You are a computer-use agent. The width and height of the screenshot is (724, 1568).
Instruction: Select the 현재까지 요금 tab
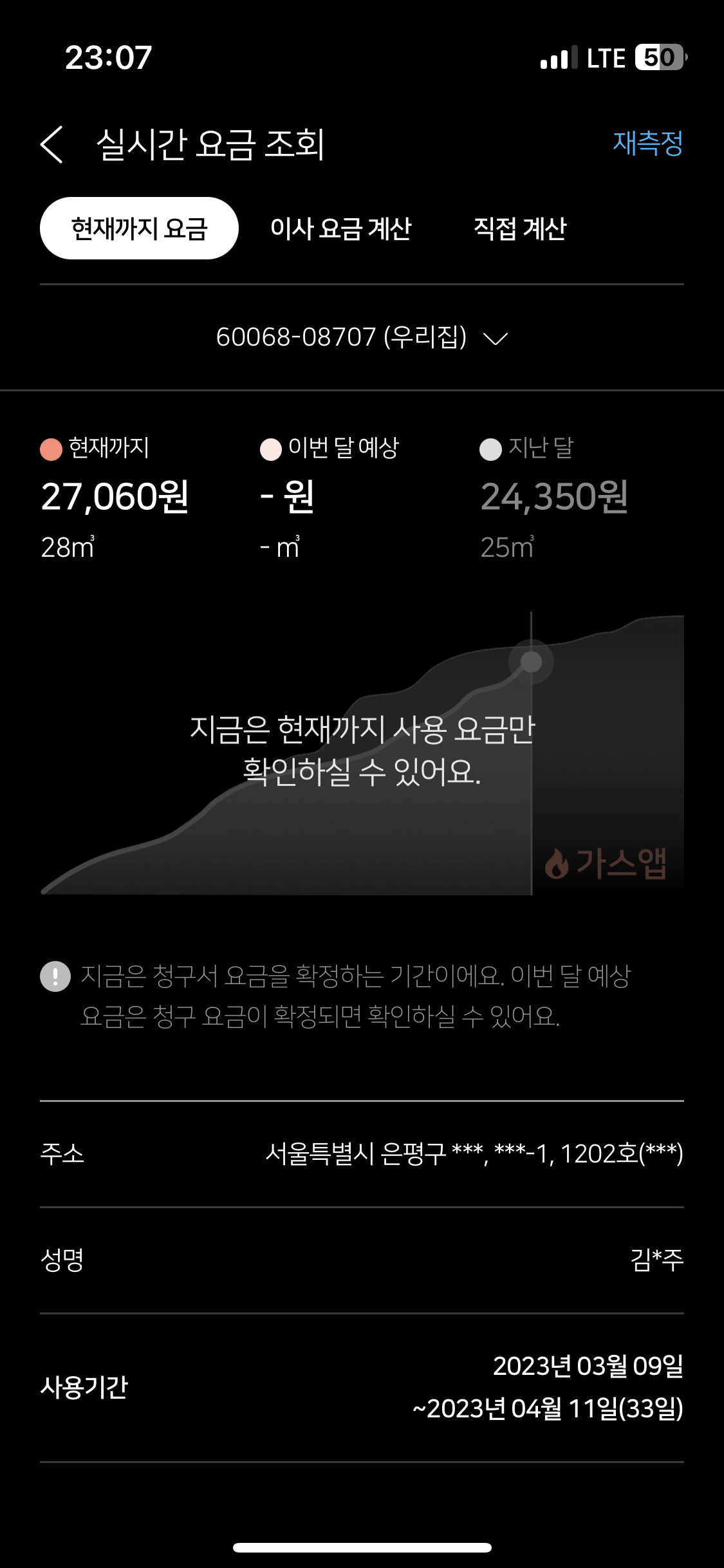pyautogui.click(x=139, y=229)
